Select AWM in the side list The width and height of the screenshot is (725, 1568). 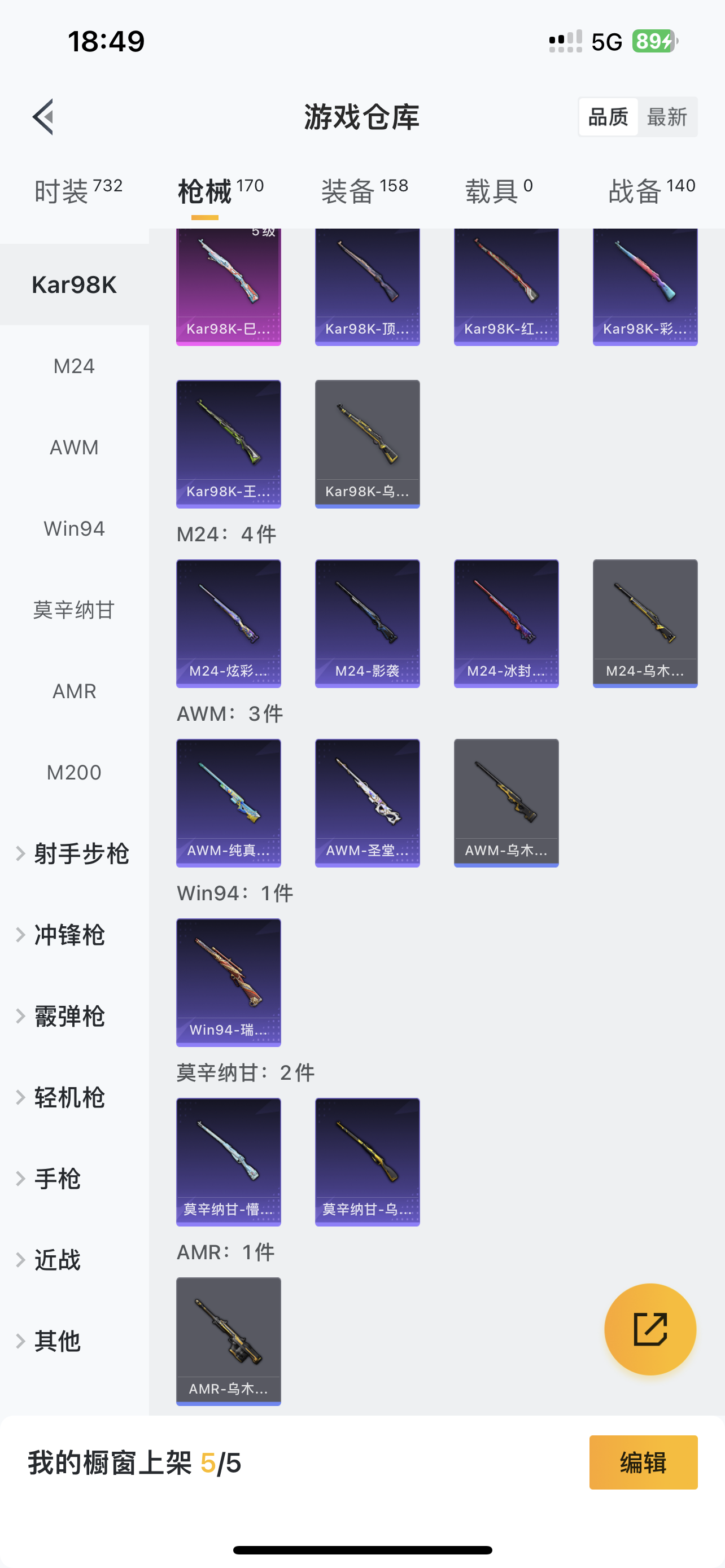75,448
